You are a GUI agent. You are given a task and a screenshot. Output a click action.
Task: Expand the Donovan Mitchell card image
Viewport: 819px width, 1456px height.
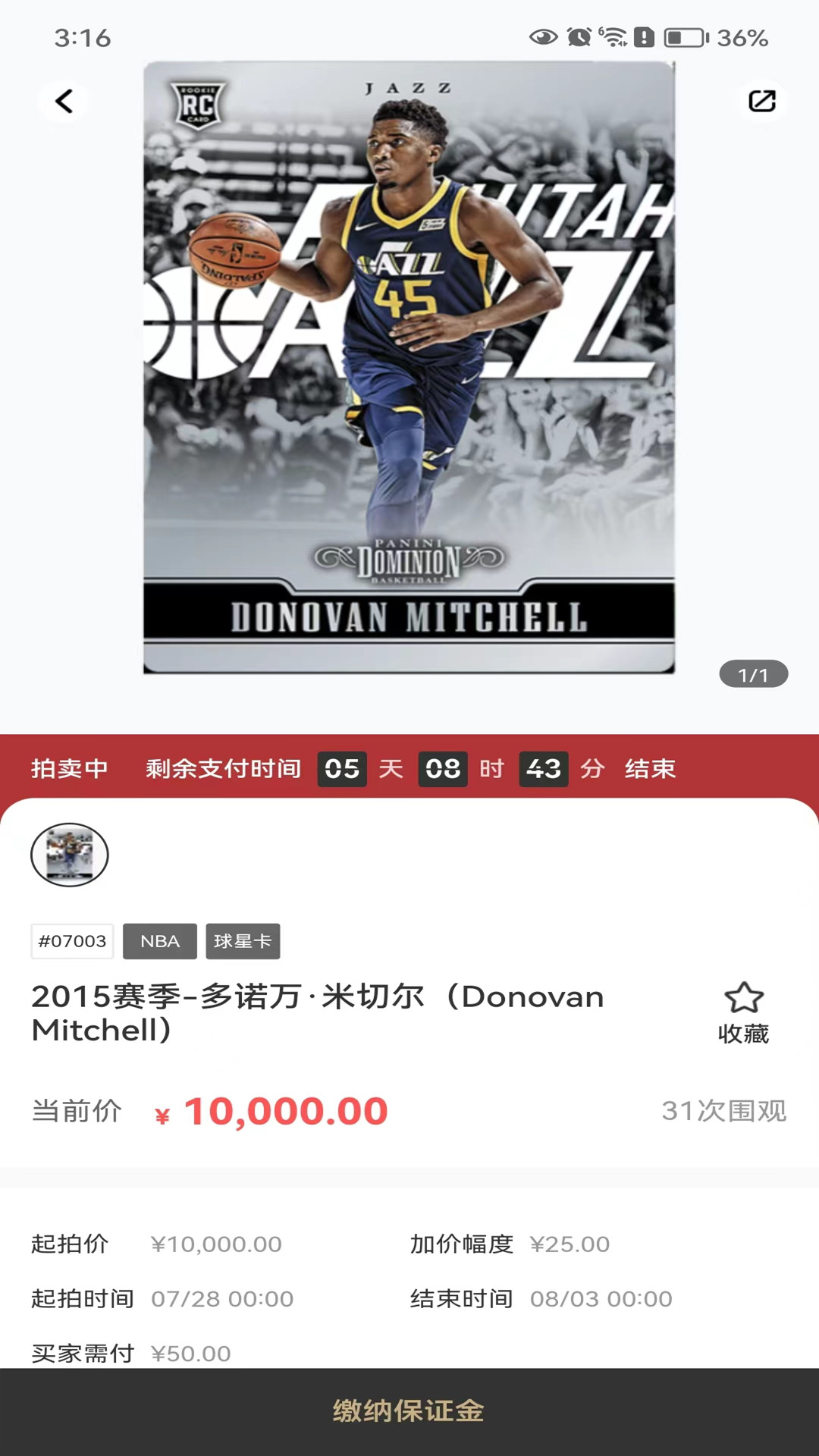click(409, 364)
